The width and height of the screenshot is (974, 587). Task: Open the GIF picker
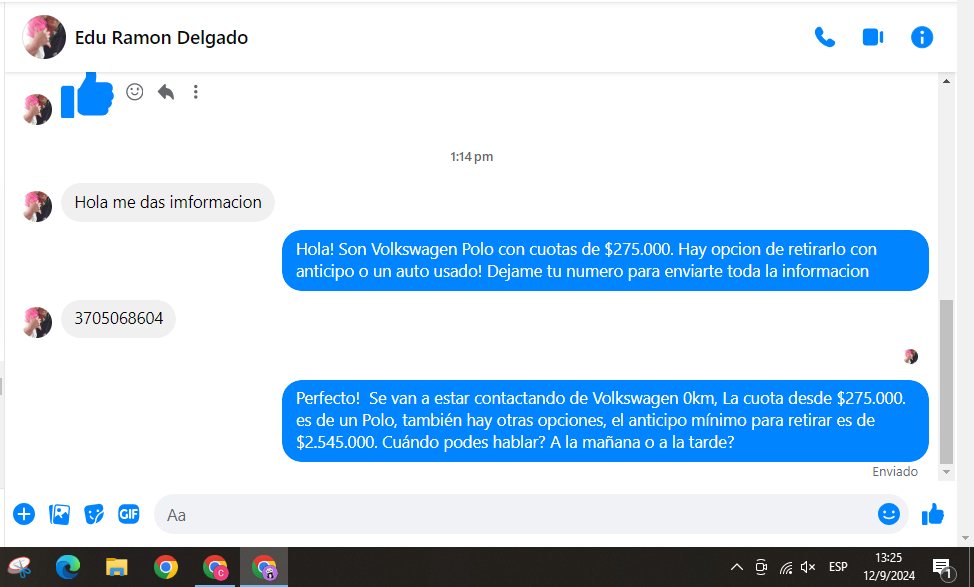pos(128,514)
